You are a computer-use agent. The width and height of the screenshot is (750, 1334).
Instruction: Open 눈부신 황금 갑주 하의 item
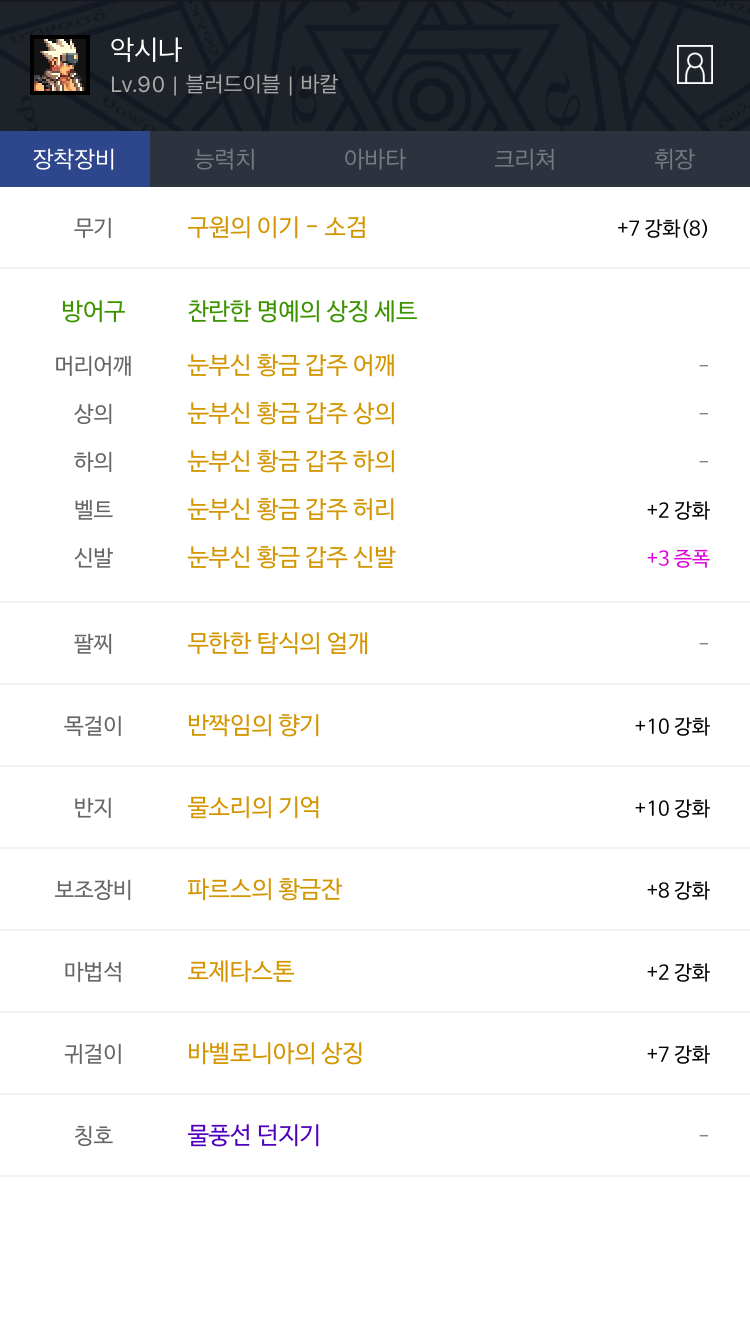[291, 461]
